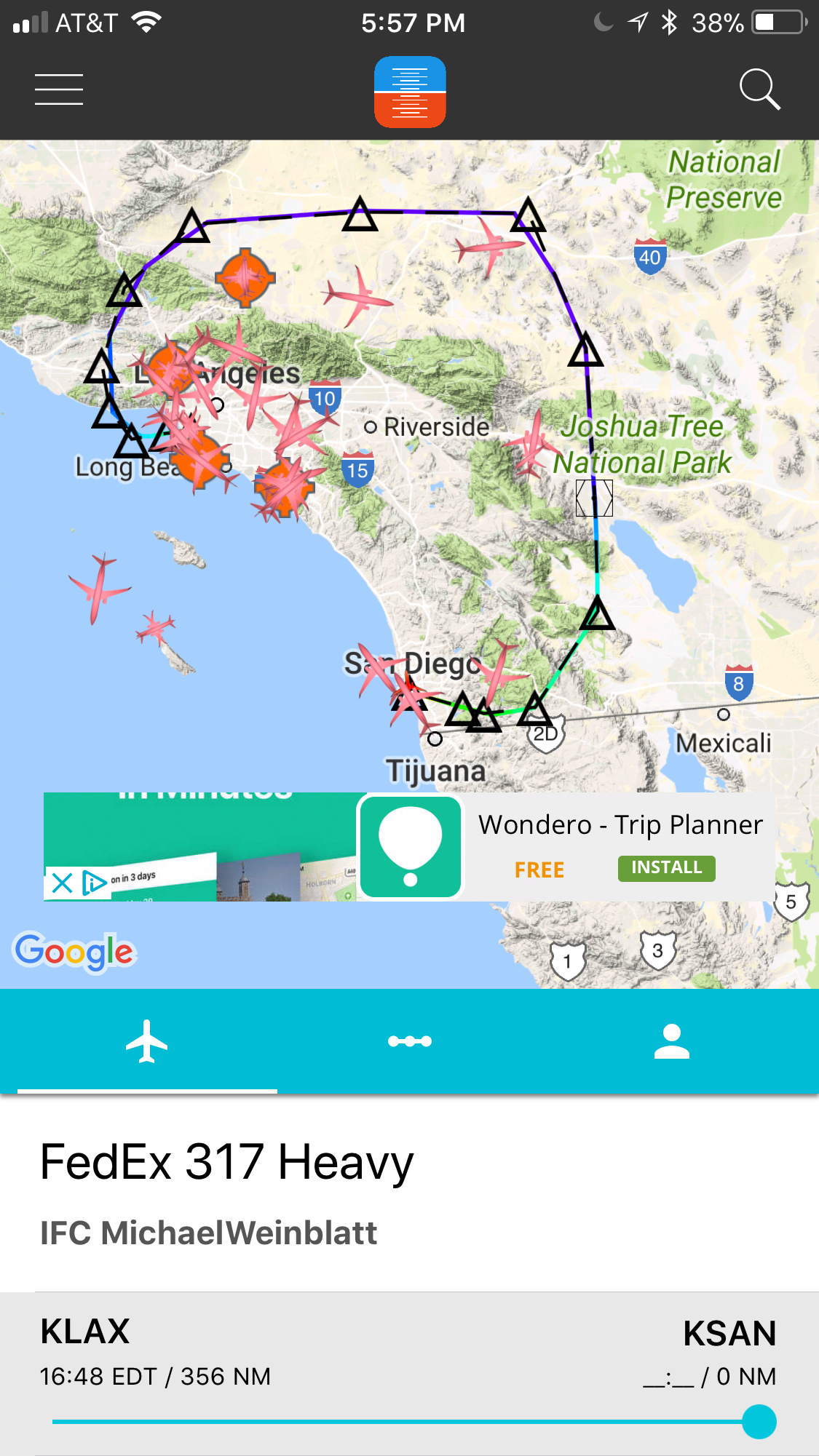Open the AdChoices info icon
The width and height of the screenshot is (819, 1456).
click(x=95, y=883)
